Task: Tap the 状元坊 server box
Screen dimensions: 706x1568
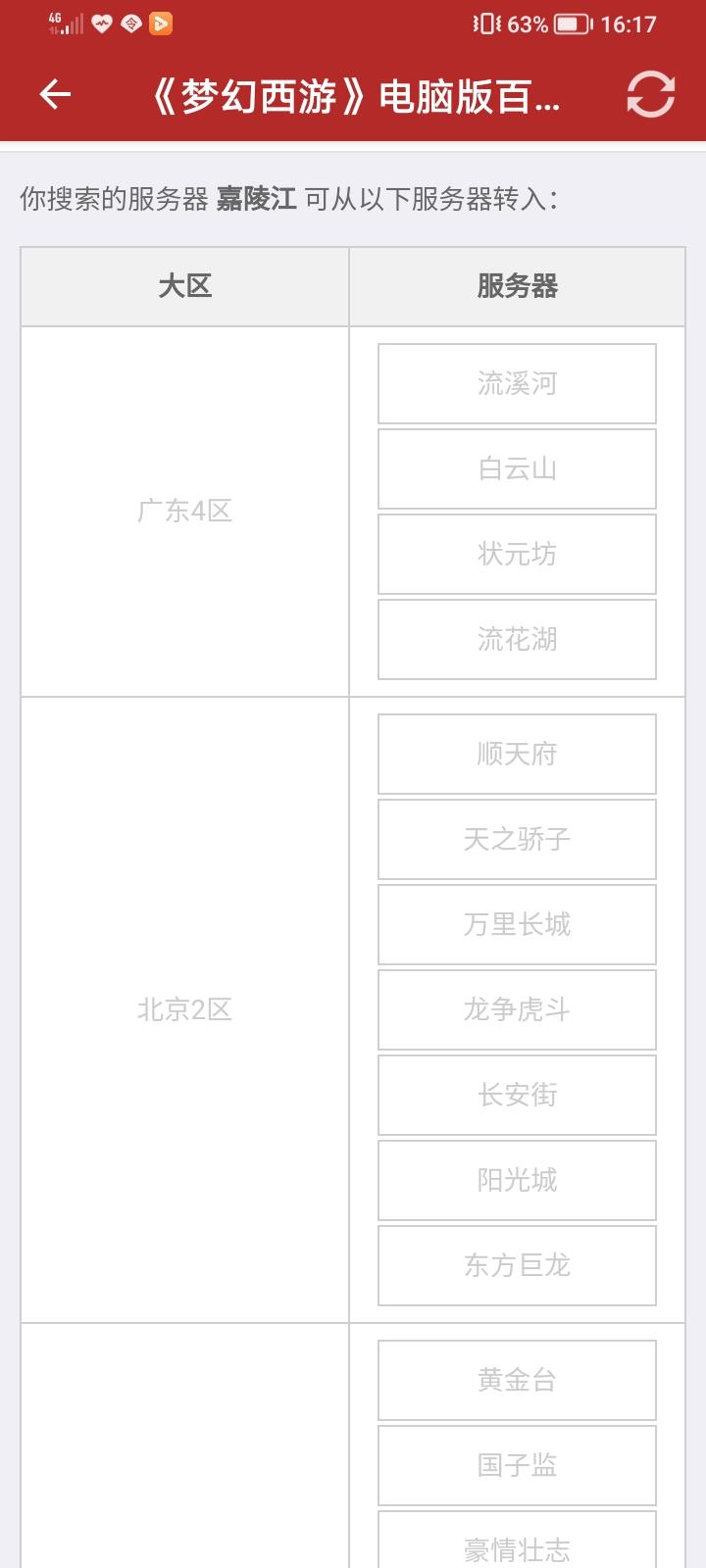Action: [517, 554]
